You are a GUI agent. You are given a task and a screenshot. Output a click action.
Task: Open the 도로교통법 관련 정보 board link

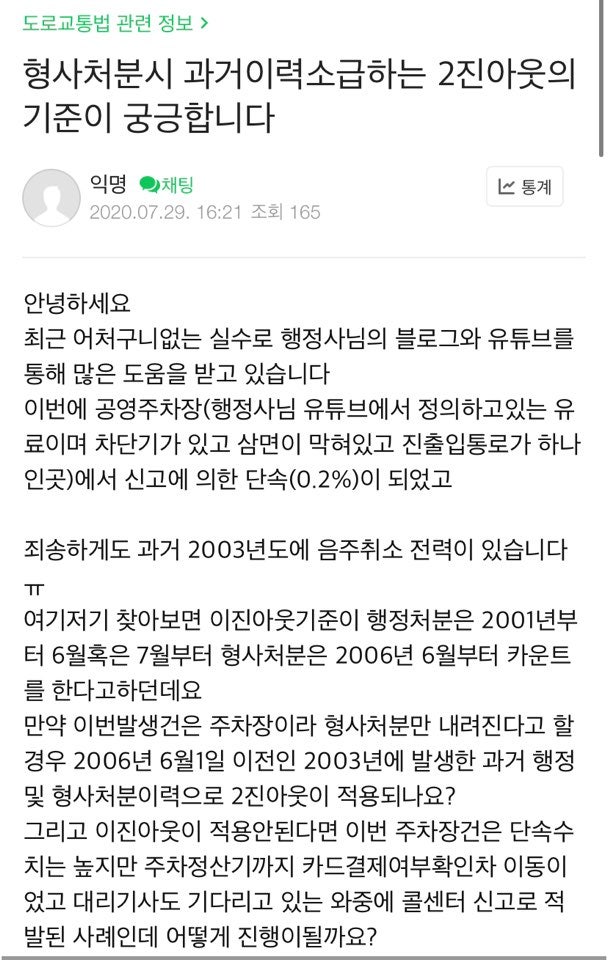click(x=116, y=23)
